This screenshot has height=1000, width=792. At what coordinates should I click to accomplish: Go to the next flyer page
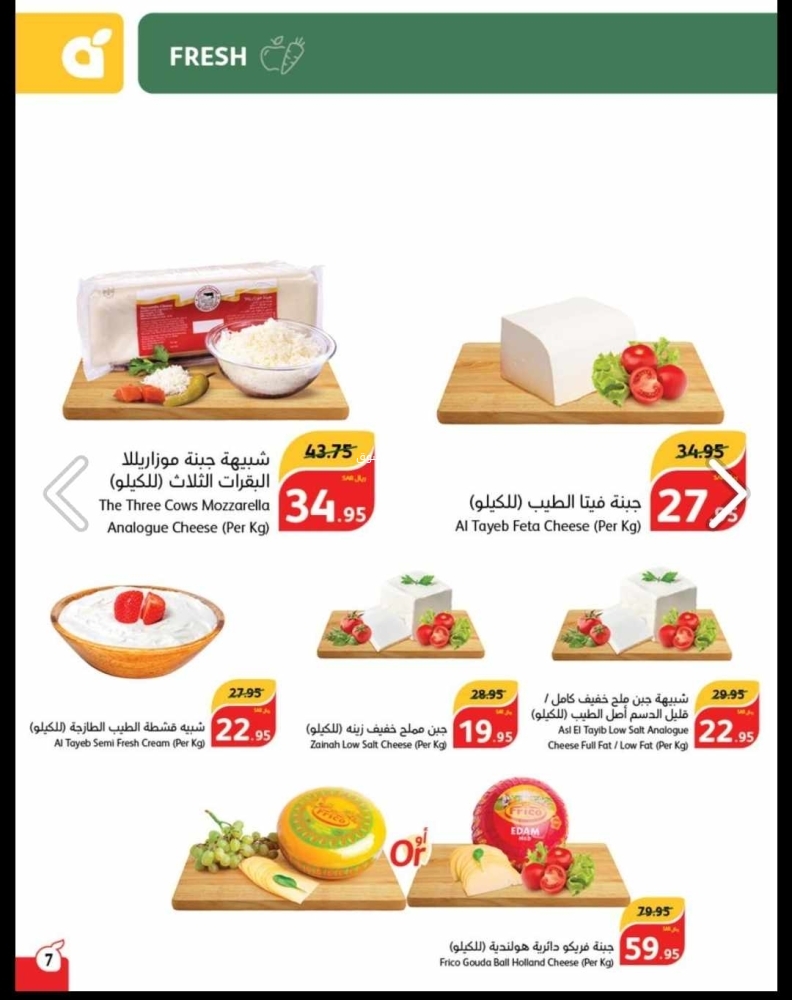coord(727,492)
